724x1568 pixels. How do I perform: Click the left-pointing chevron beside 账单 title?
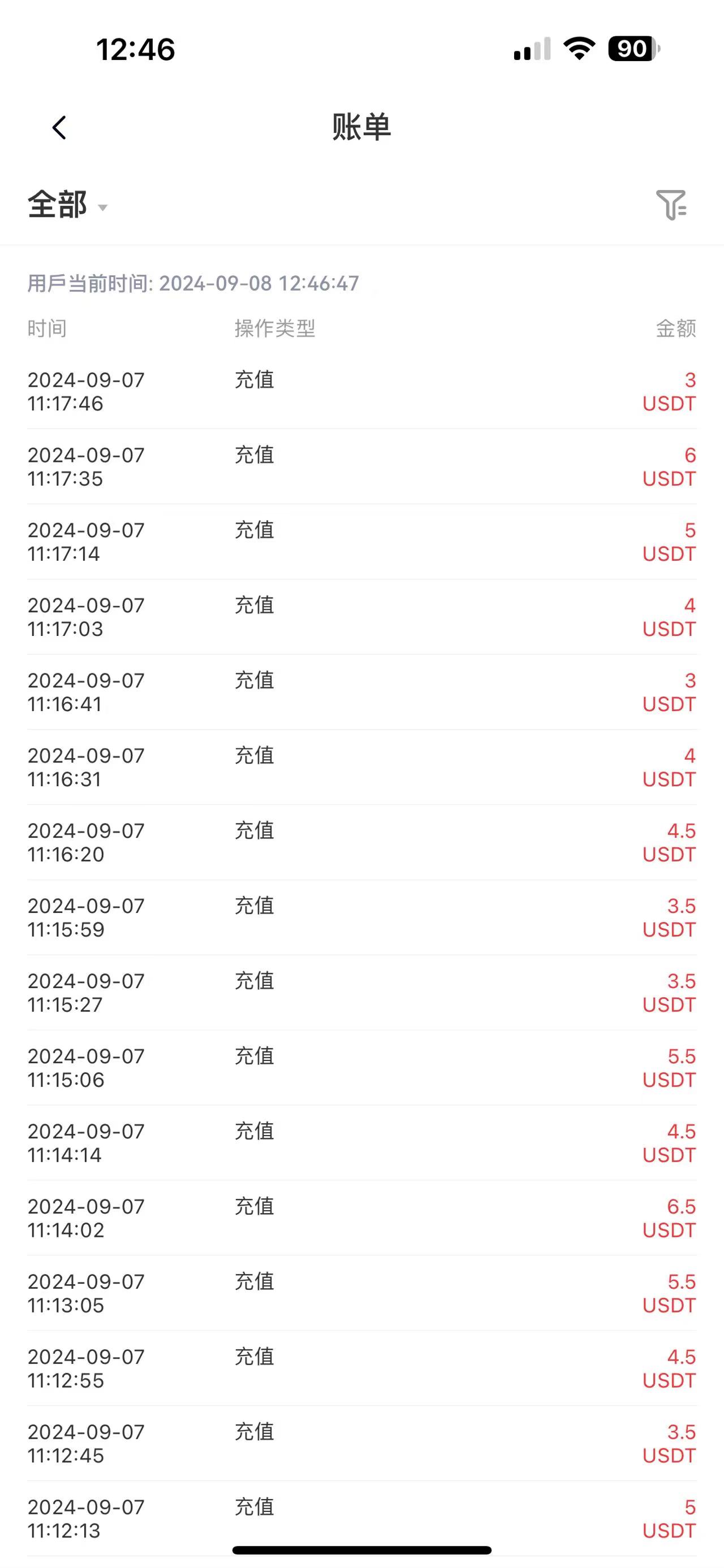[x=59, y=128]
